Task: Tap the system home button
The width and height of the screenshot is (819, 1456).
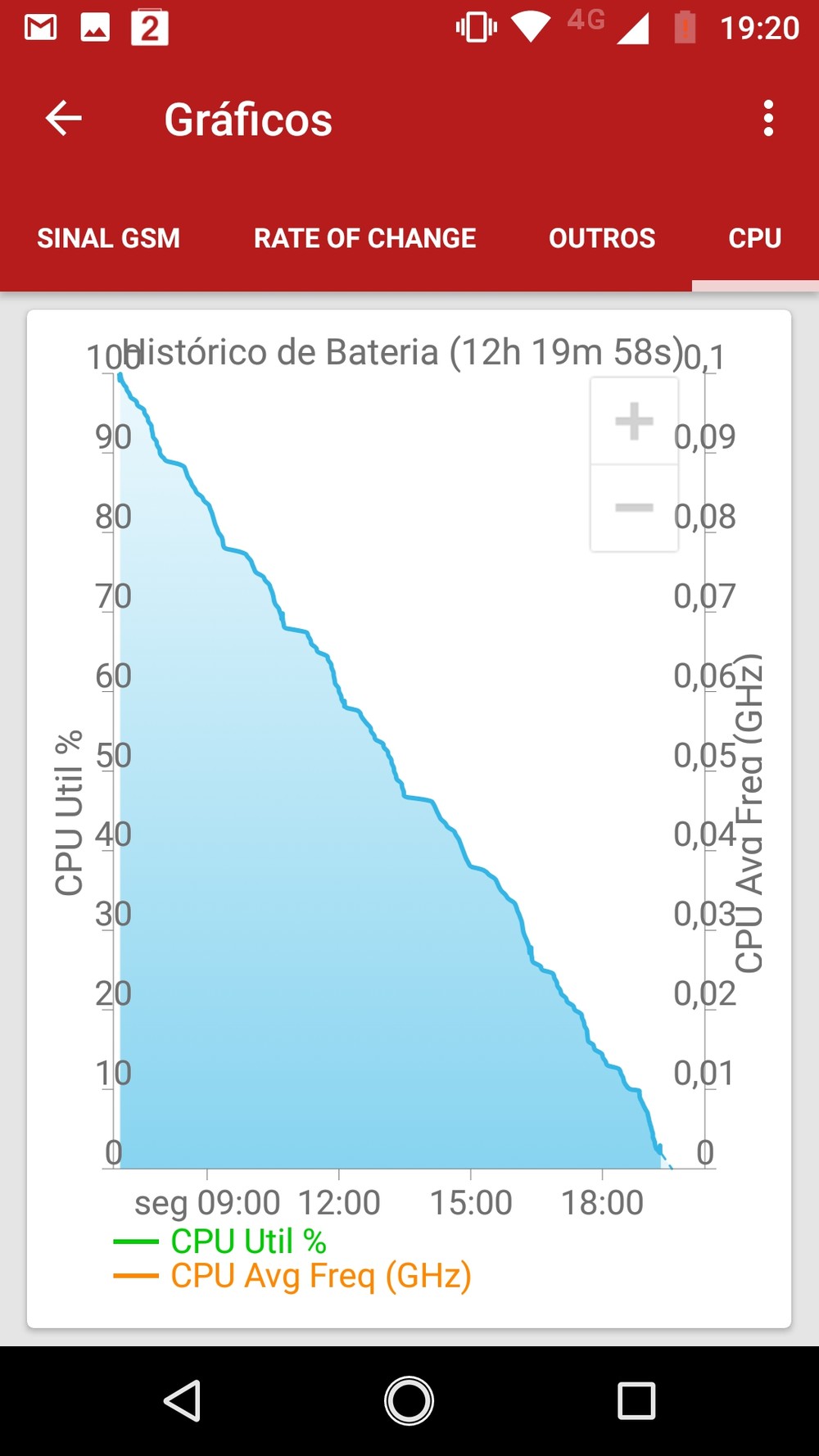Action: pos(409,1401)
